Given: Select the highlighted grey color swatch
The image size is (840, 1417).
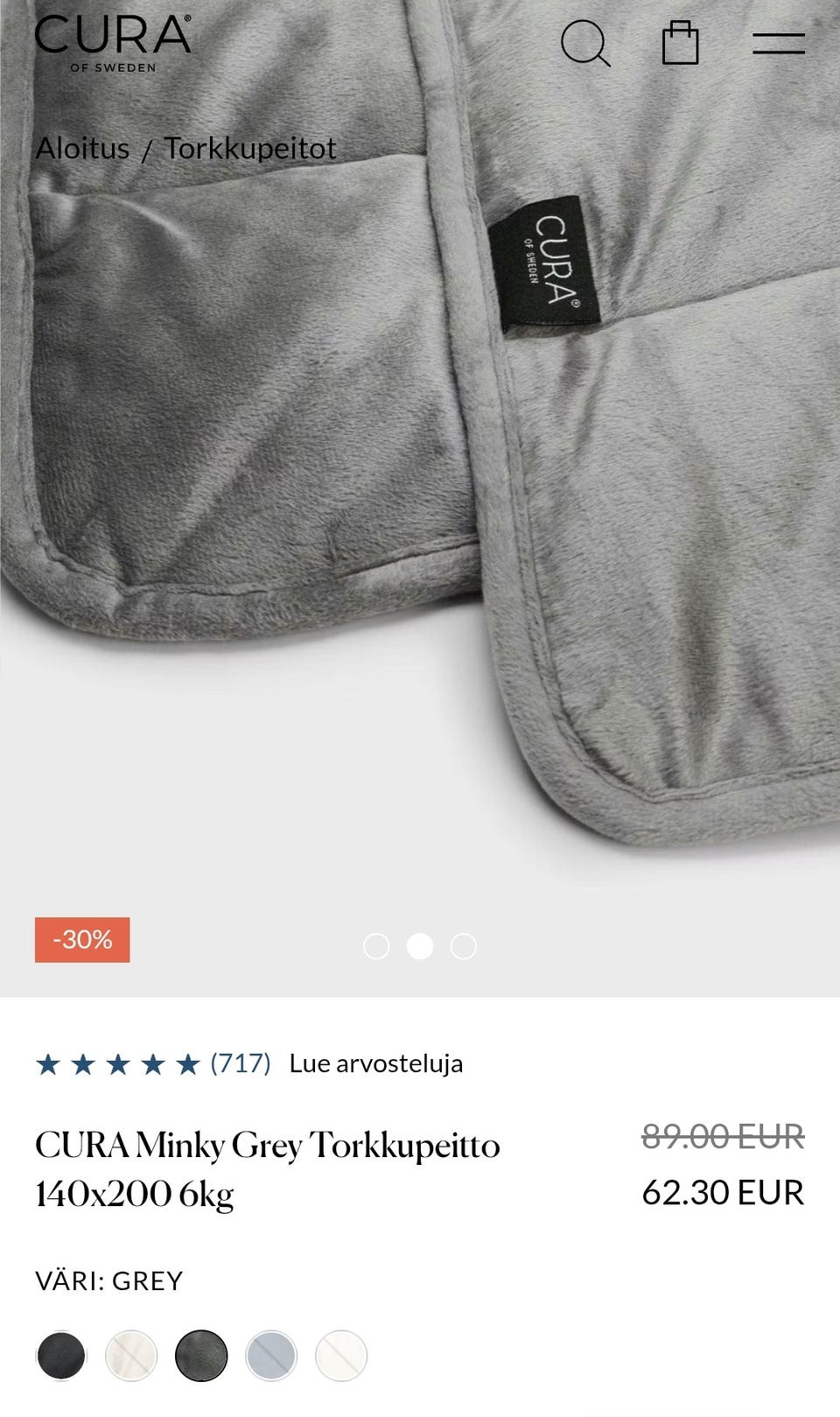Looking at the screenshot, I should [x=201, y=1356].
